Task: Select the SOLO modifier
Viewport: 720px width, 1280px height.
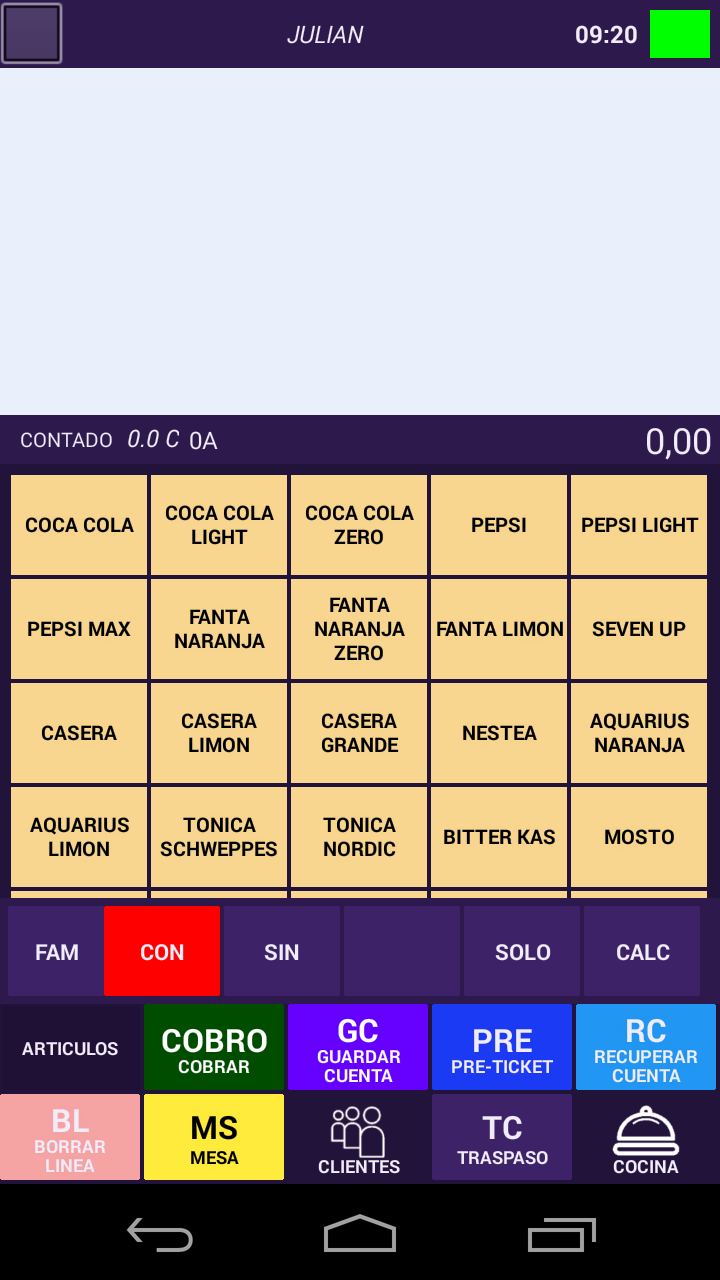Action: click(522, 952)
